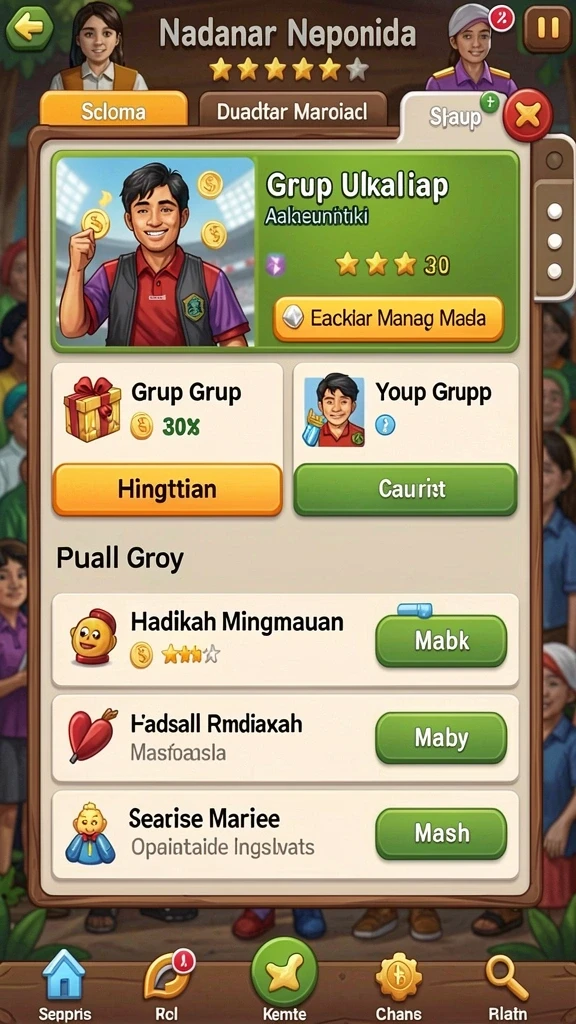
Task: Open the Seppris home tab
Action: (x=64, y=985)
